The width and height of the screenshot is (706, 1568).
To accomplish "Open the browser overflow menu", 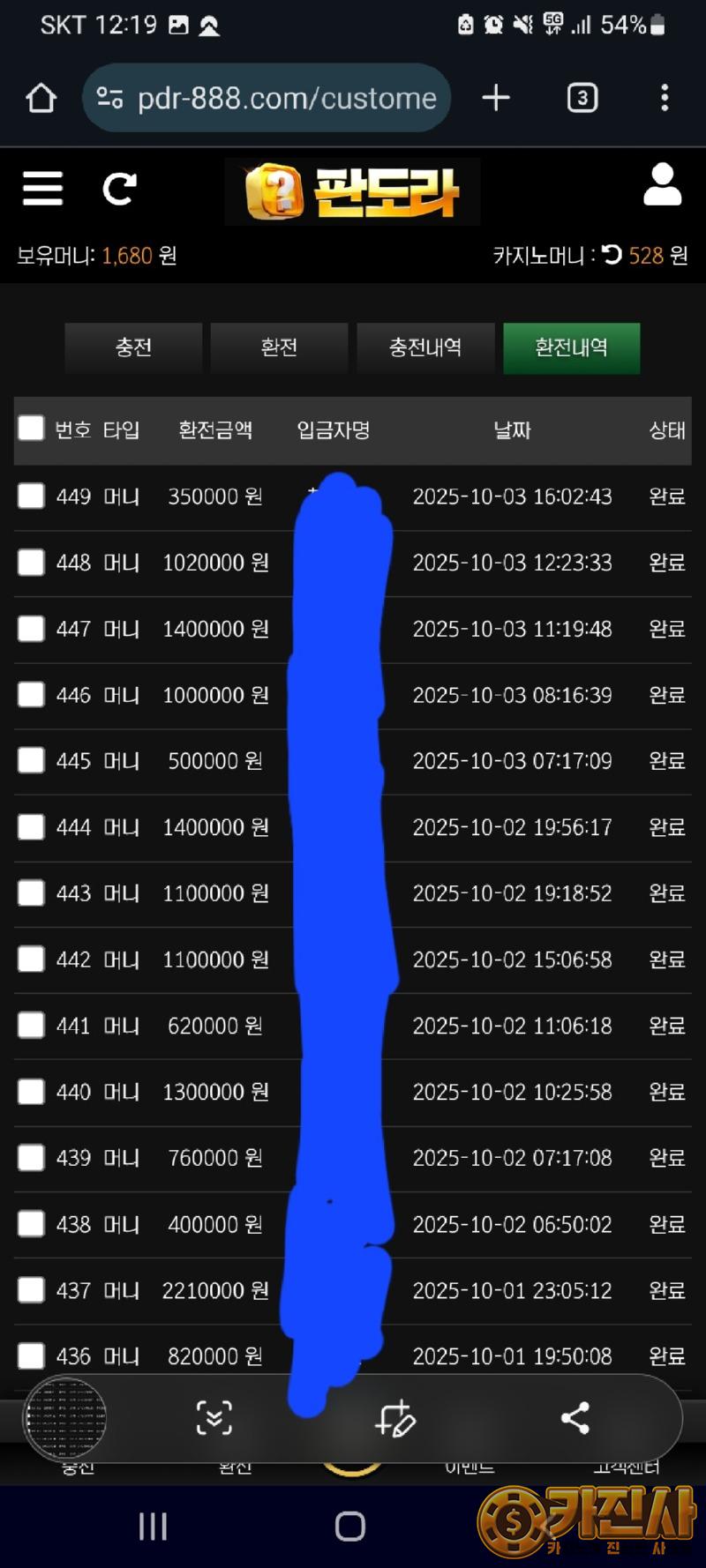I will point(665,98).
